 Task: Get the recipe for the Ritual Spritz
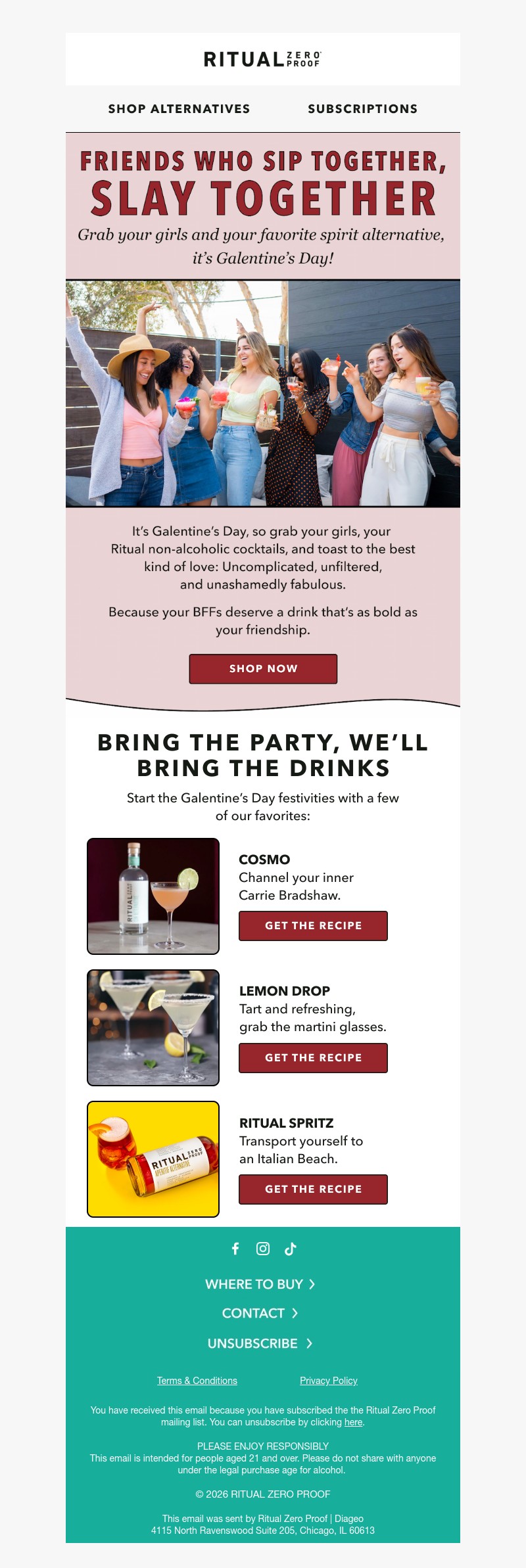(313, 1189)
